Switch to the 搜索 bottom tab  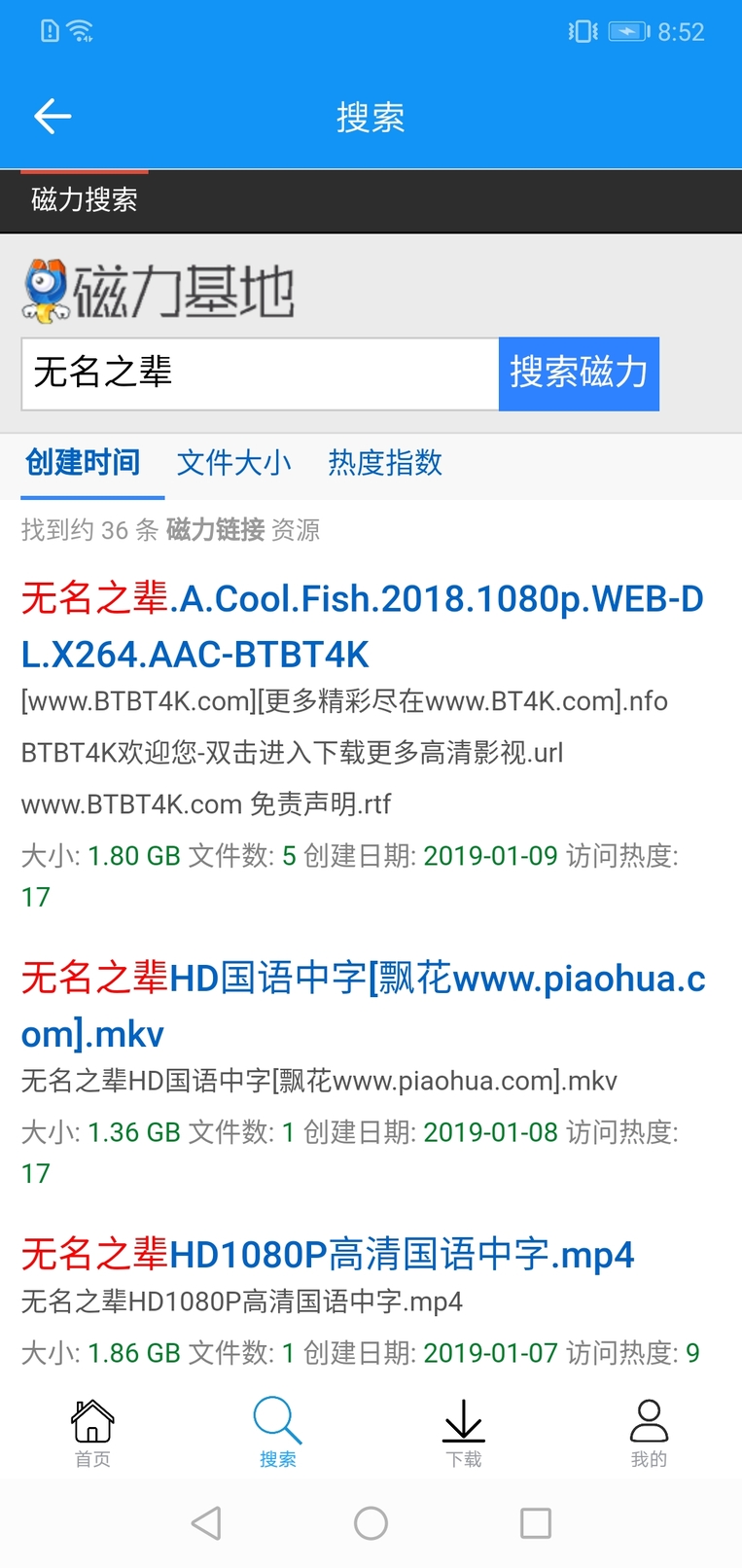(278, 1432)
